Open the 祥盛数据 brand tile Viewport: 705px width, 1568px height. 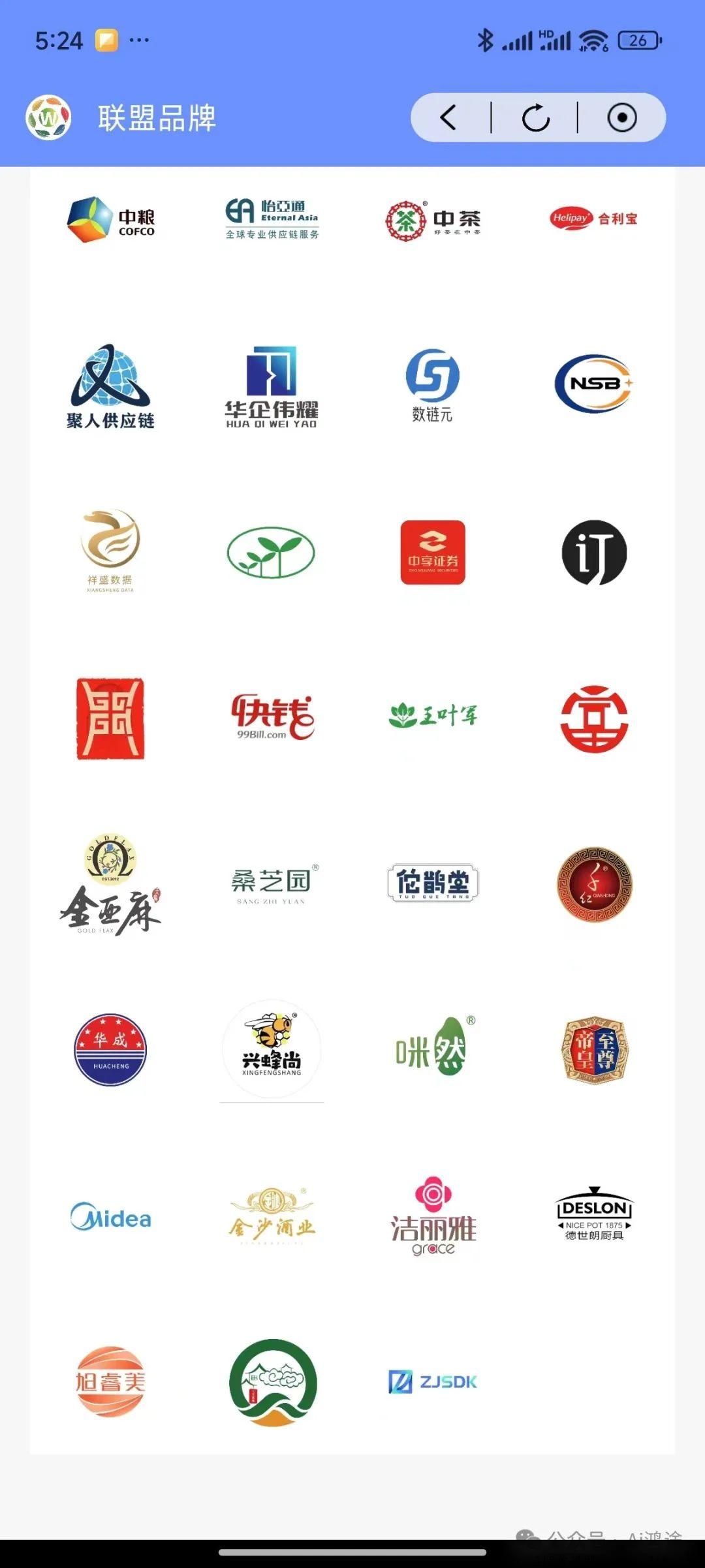coord(110,551)
